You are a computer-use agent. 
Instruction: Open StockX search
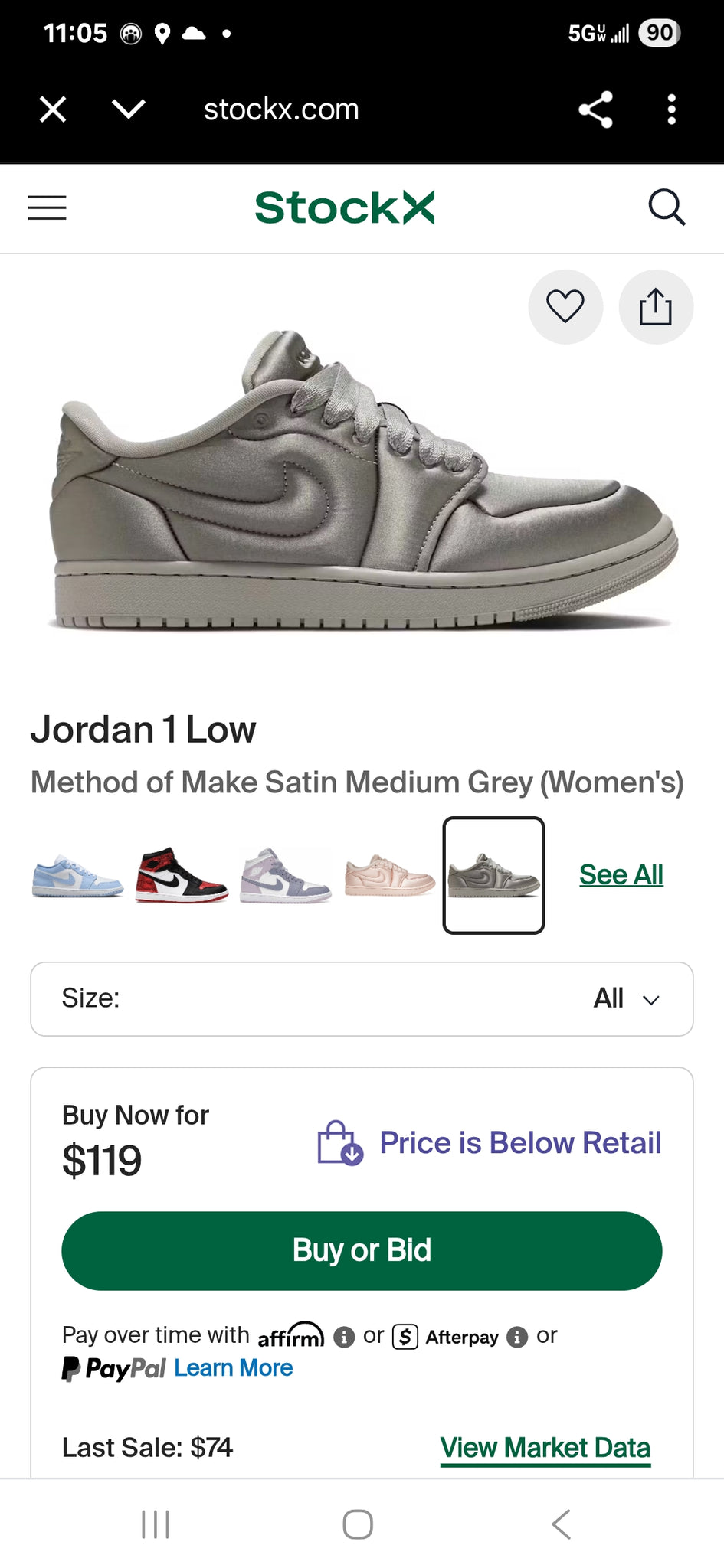click(667, 207)
